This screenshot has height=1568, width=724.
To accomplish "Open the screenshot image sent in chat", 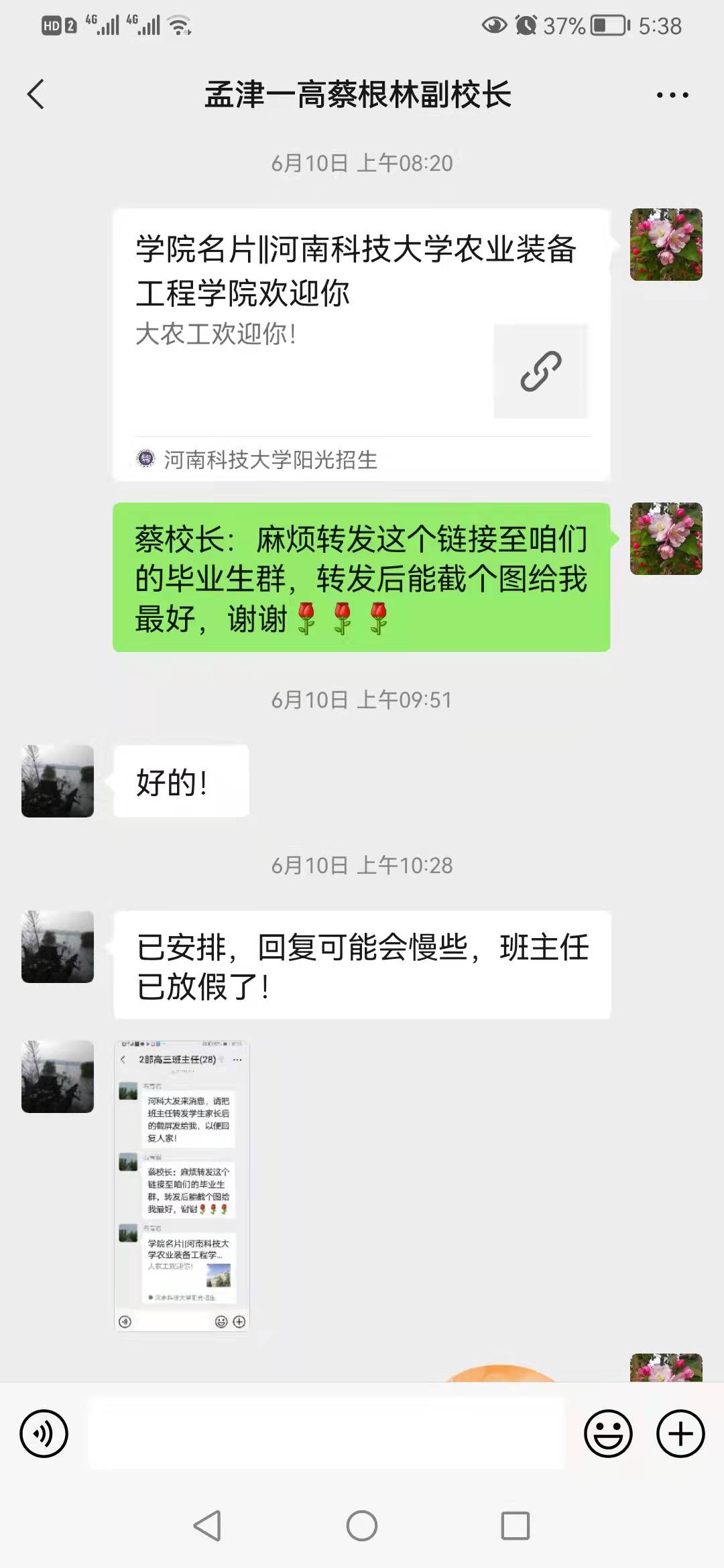I will pos(182,1185).
